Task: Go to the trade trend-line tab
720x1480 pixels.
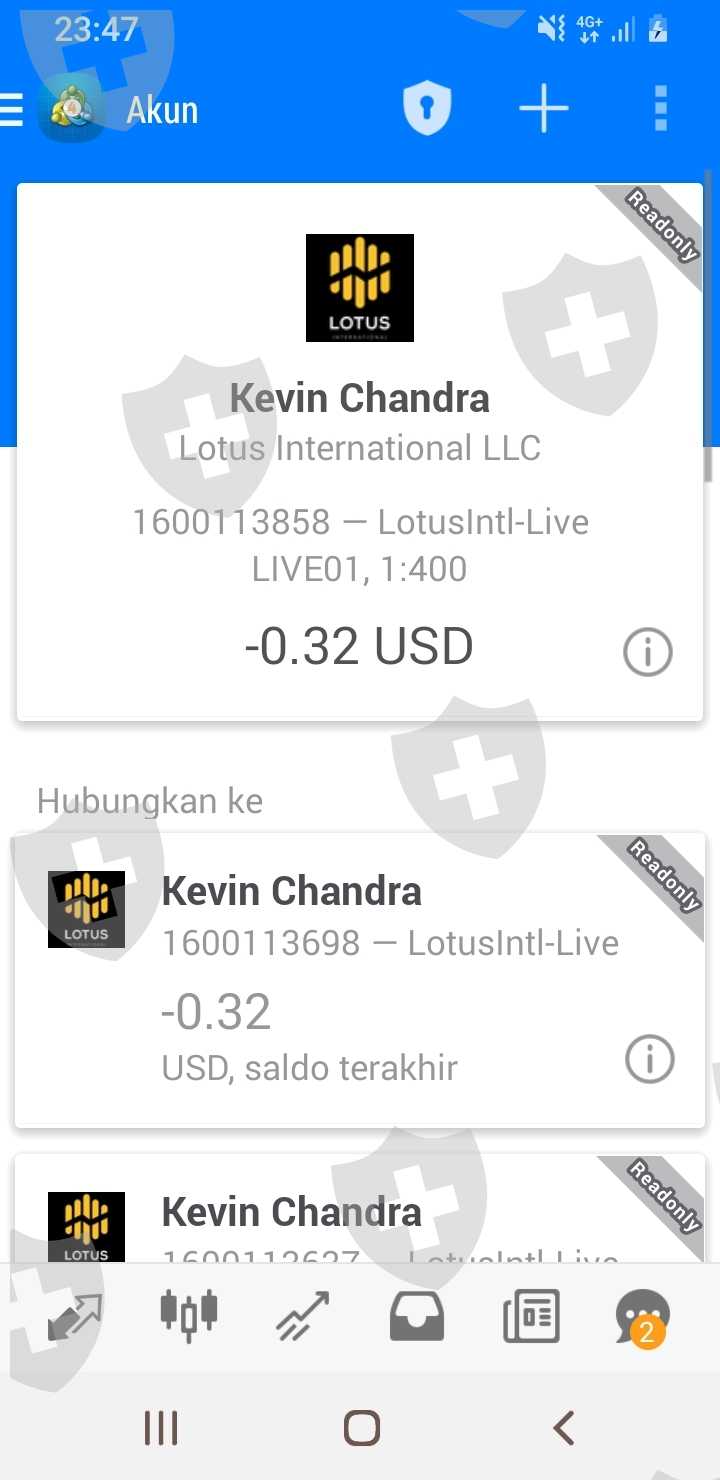Action: 303,1316
